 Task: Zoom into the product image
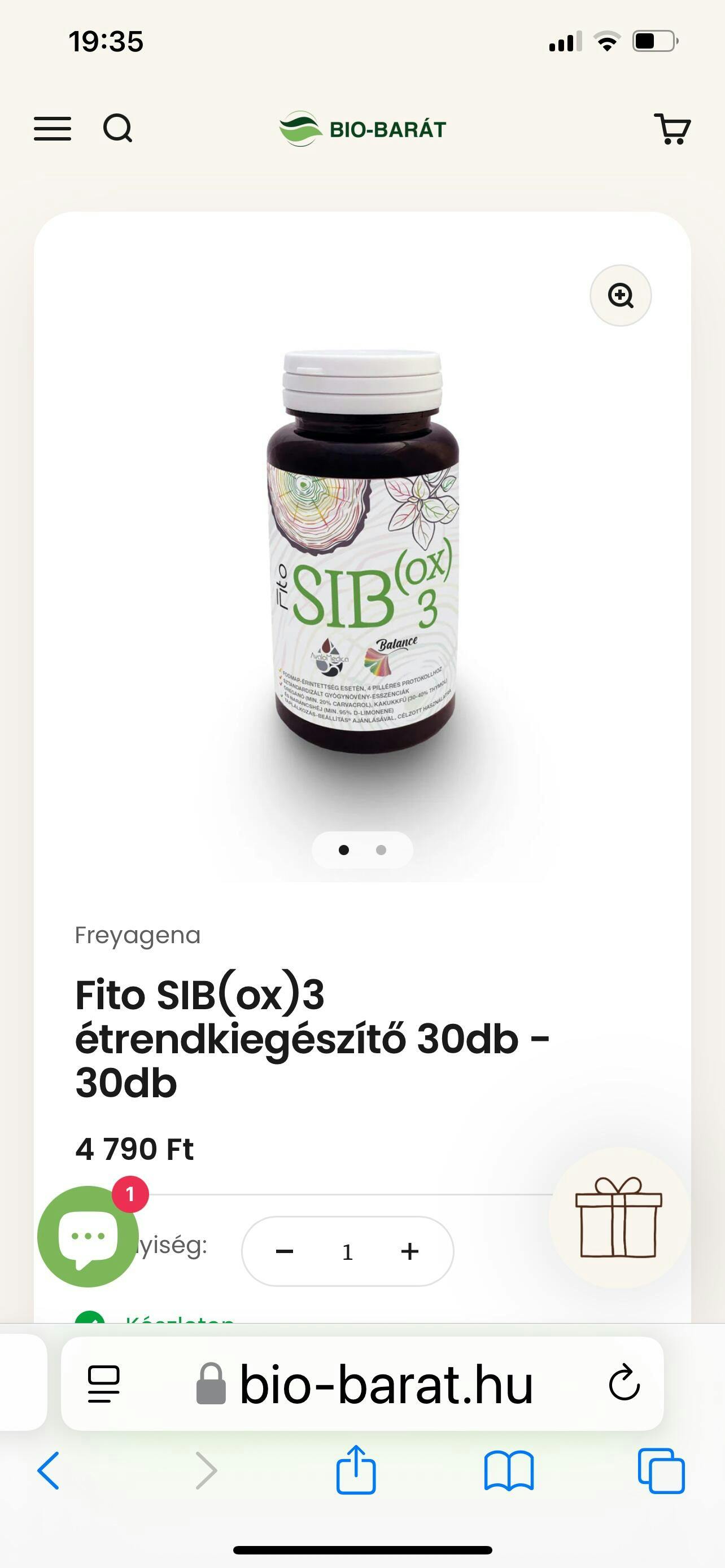[621, 296]
